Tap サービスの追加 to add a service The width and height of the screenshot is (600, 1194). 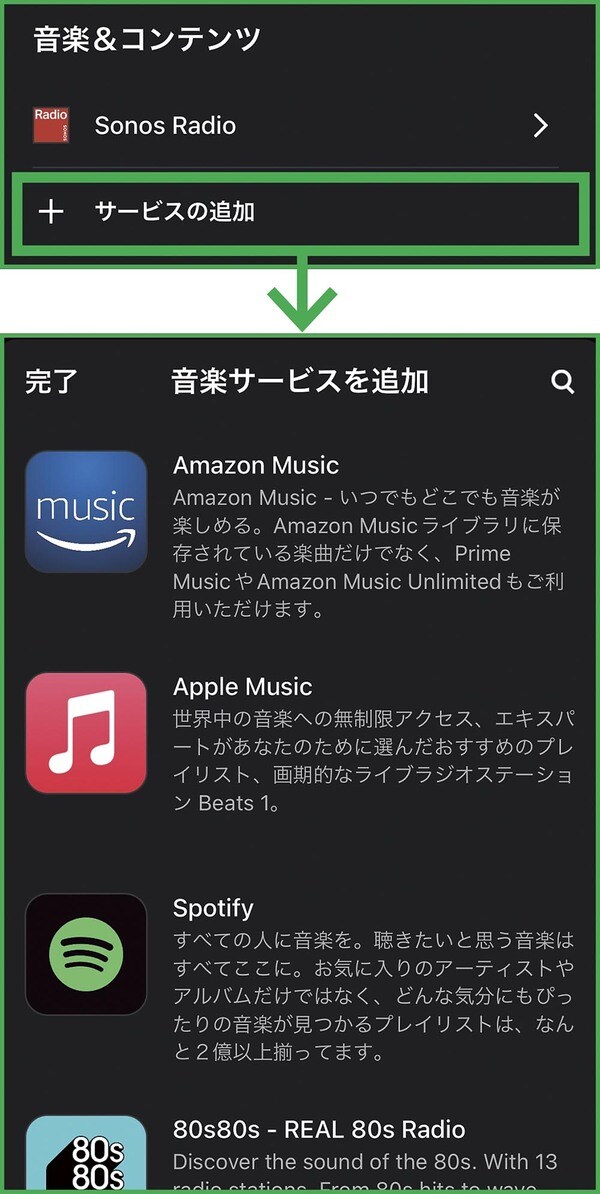pos(299,212)
